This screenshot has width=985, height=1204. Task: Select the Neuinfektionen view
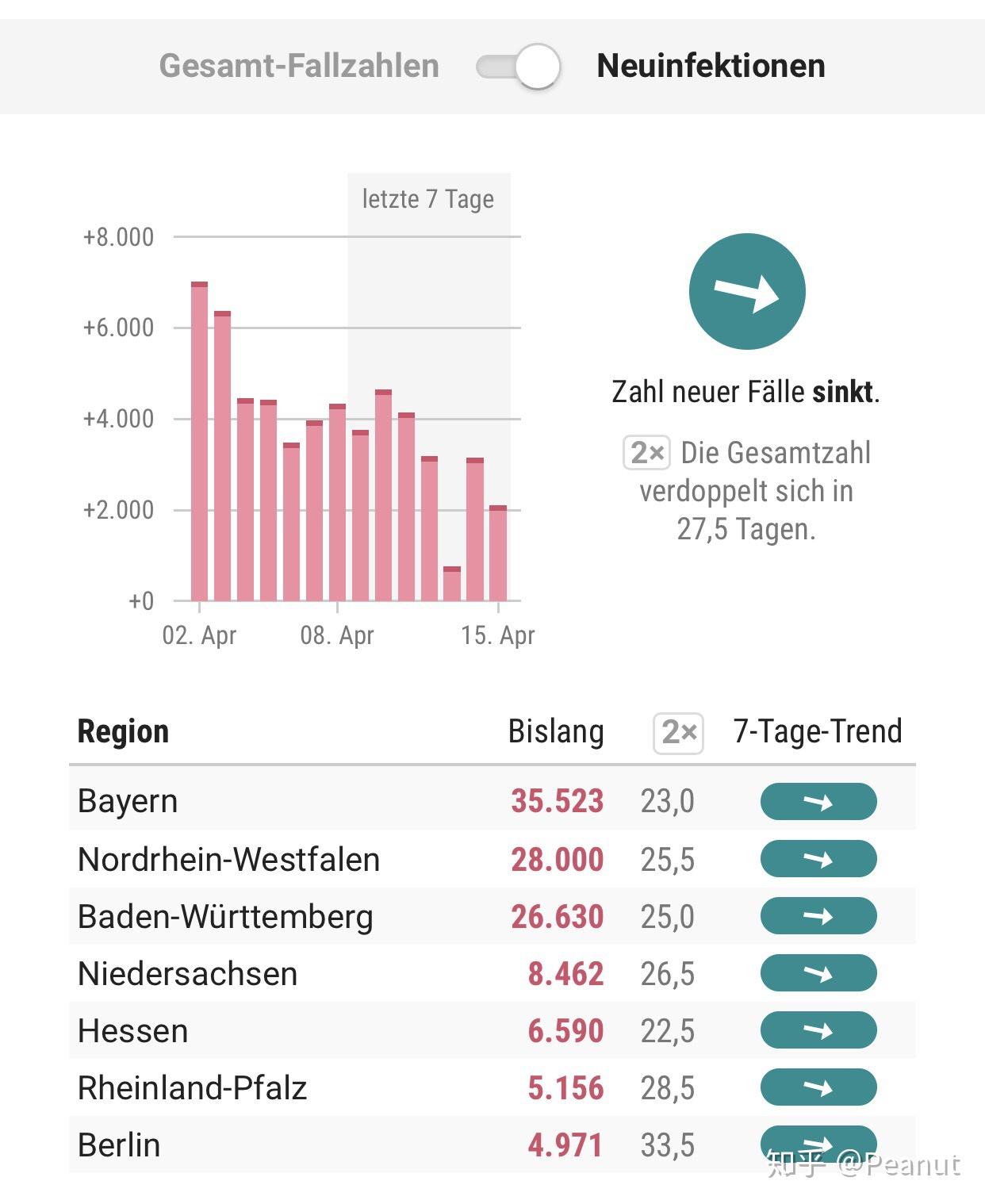(711, 66)
